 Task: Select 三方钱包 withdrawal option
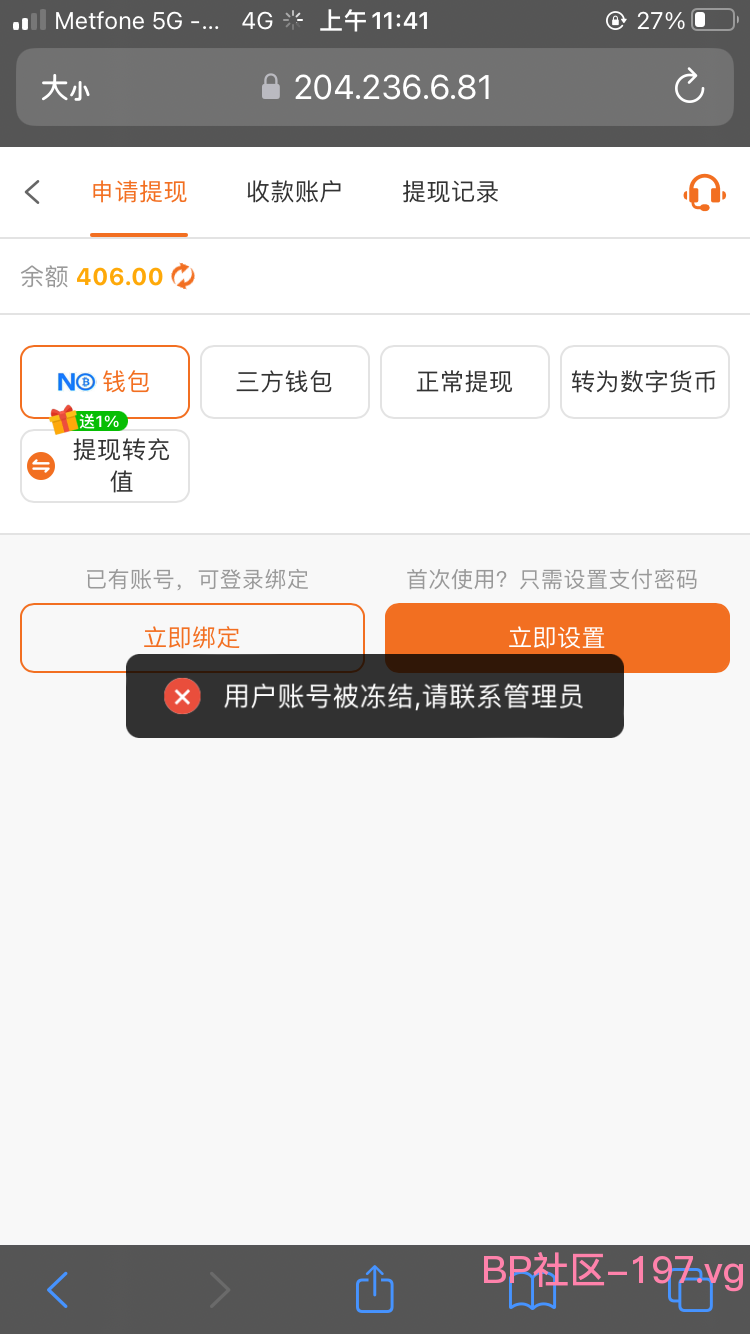click(x=285, y=382)
